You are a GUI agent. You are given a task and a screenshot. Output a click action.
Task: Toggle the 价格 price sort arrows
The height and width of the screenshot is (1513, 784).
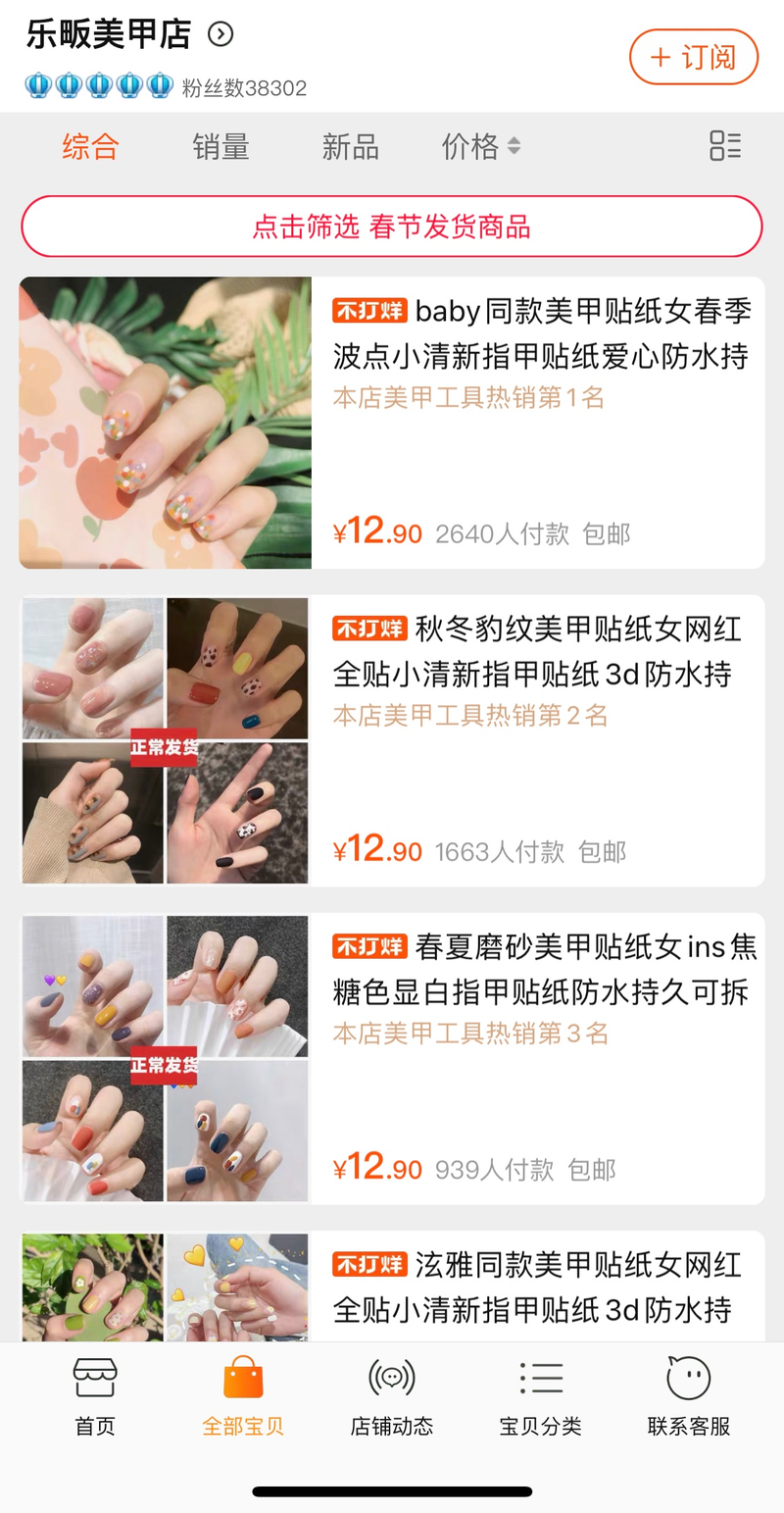(514, 145)
